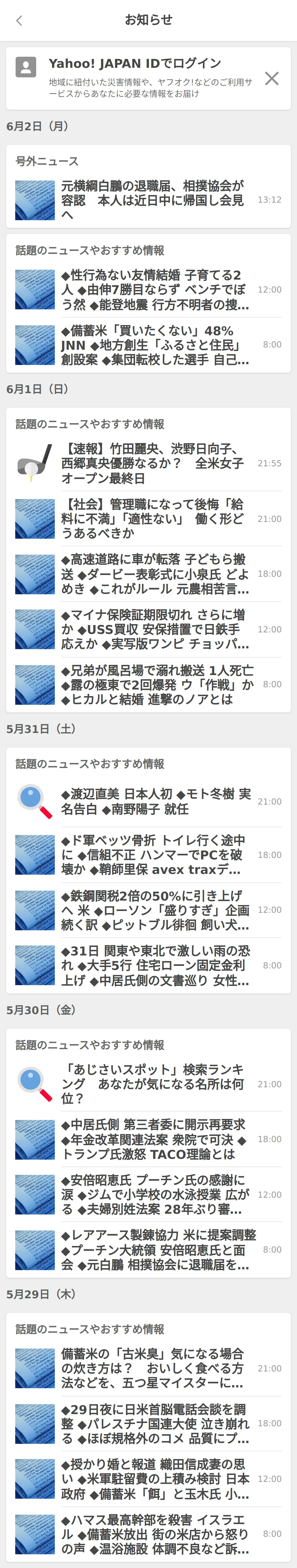The width and height of the screenshot is (297, 1568).
Task: Open the 備蓄米の「古米臭」 cooking article
Action: tap(152, 1368)
